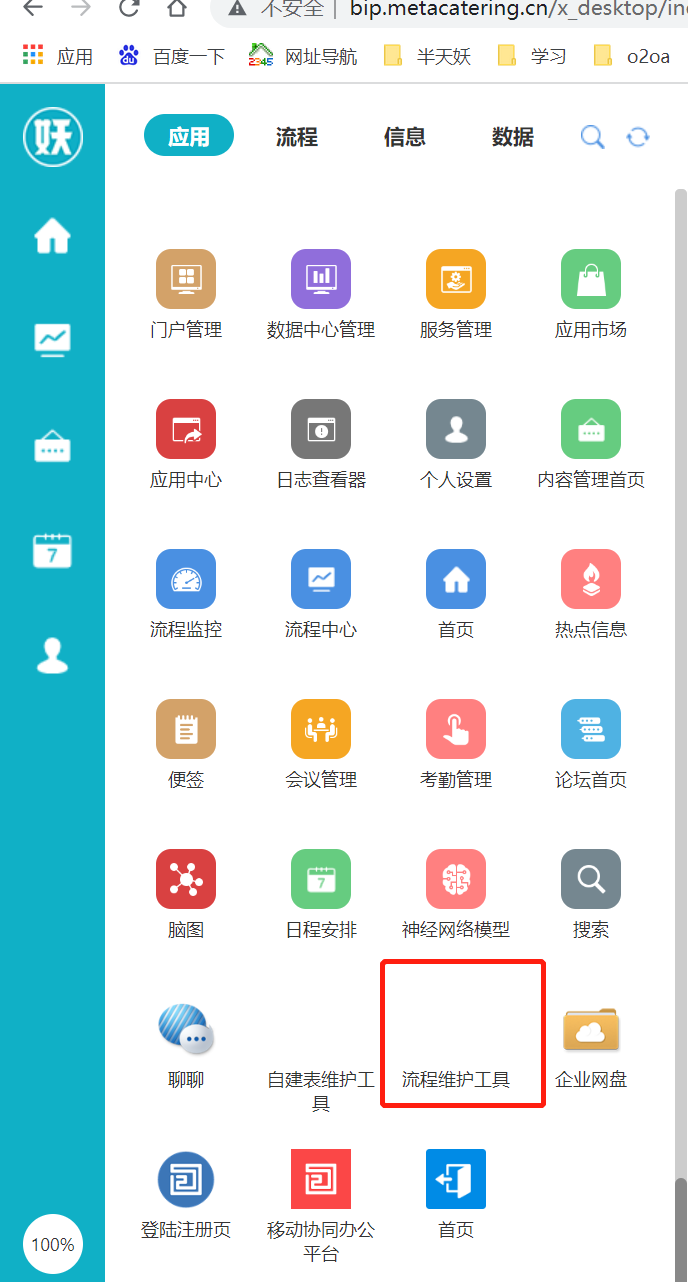Launch 流程监控
The height and width of the screenshot is (1282, 688).
click(x=186, y=579)
